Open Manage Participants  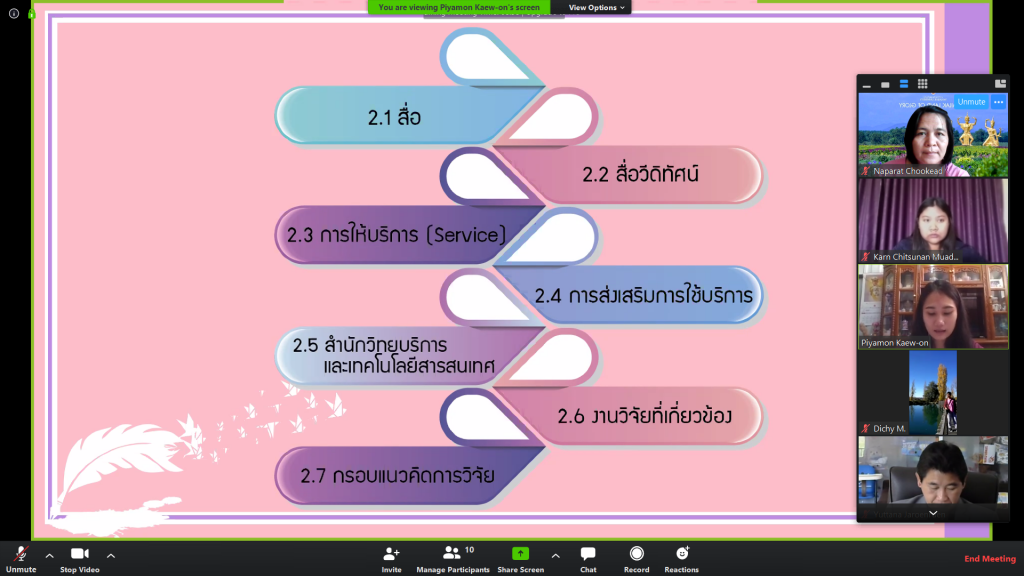click(453, 556)
